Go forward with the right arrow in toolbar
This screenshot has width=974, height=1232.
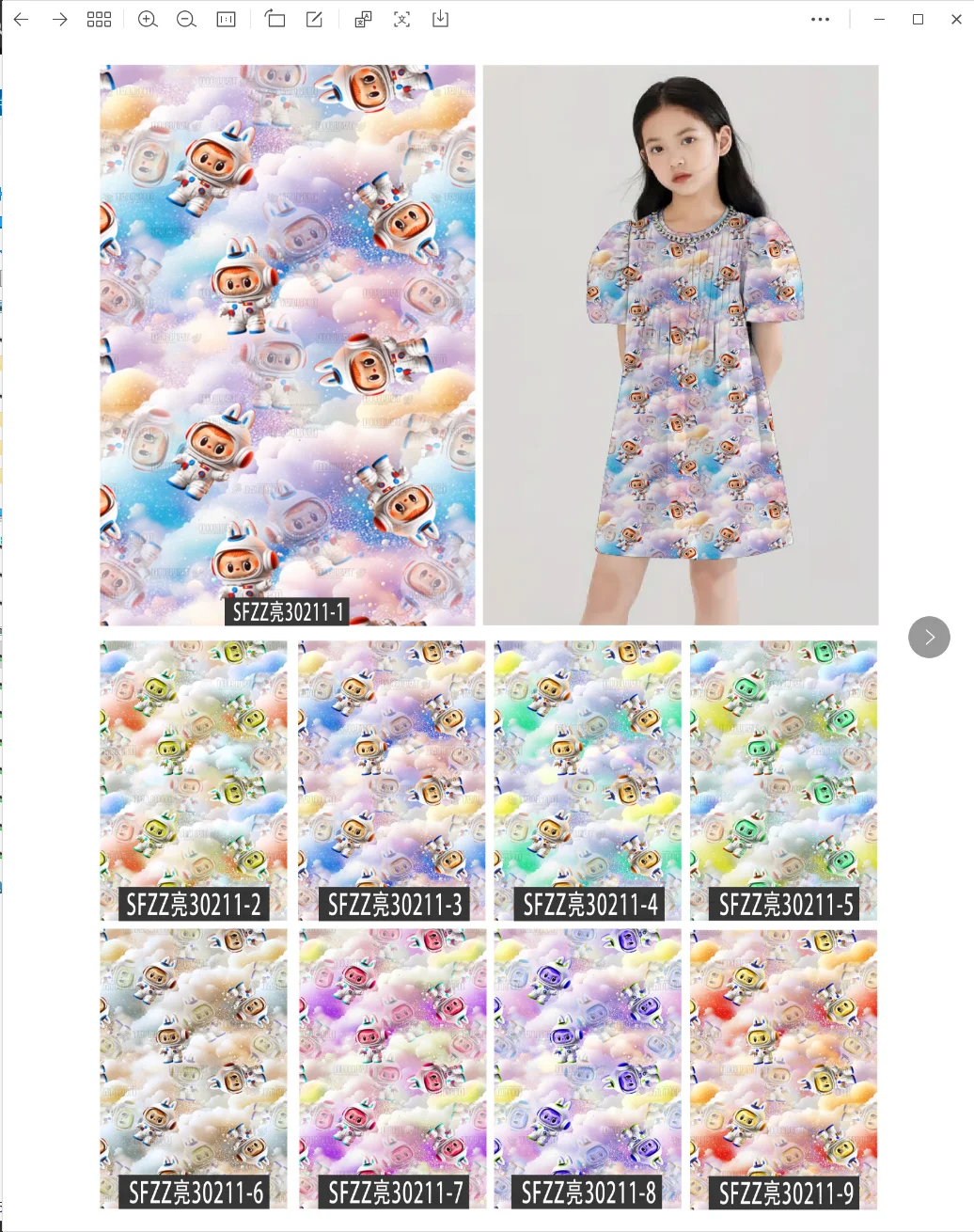[60, 19]
